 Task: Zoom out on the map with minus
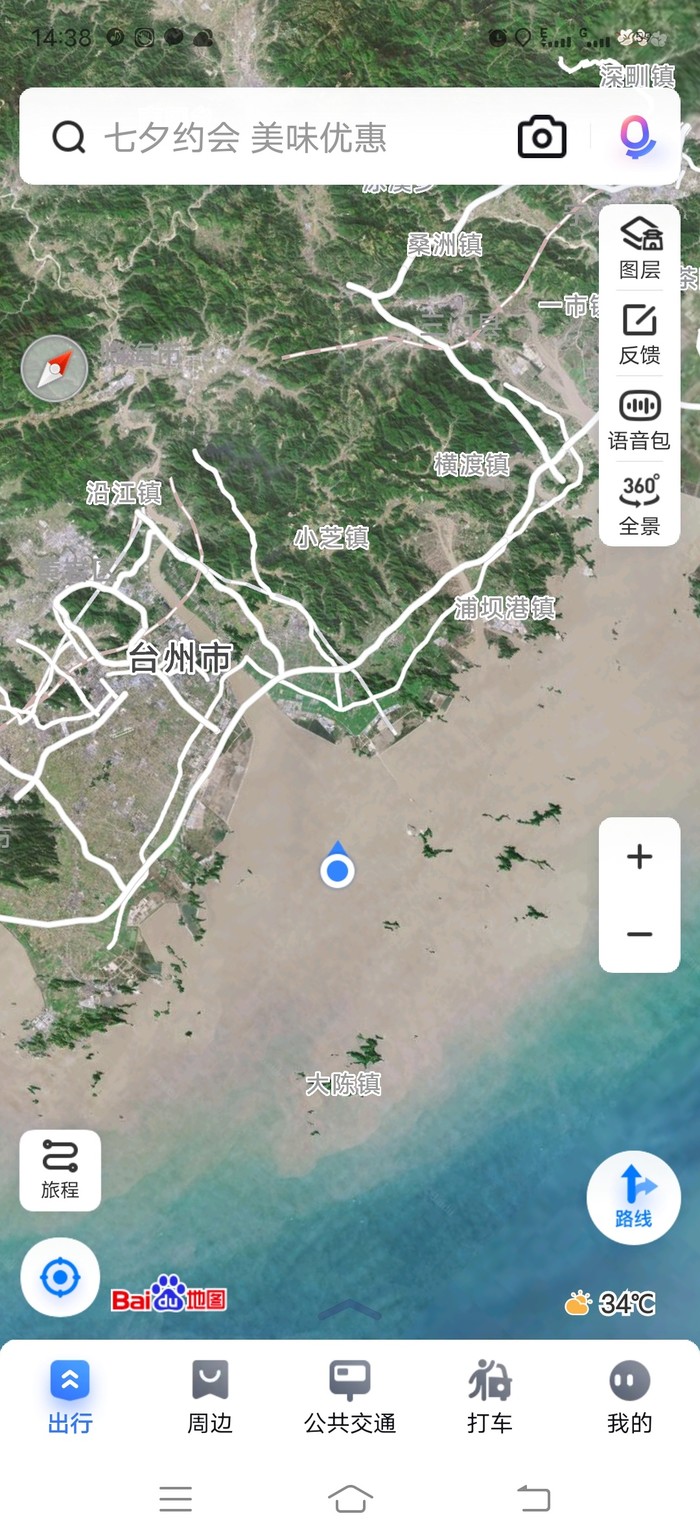tap(639, 934)
